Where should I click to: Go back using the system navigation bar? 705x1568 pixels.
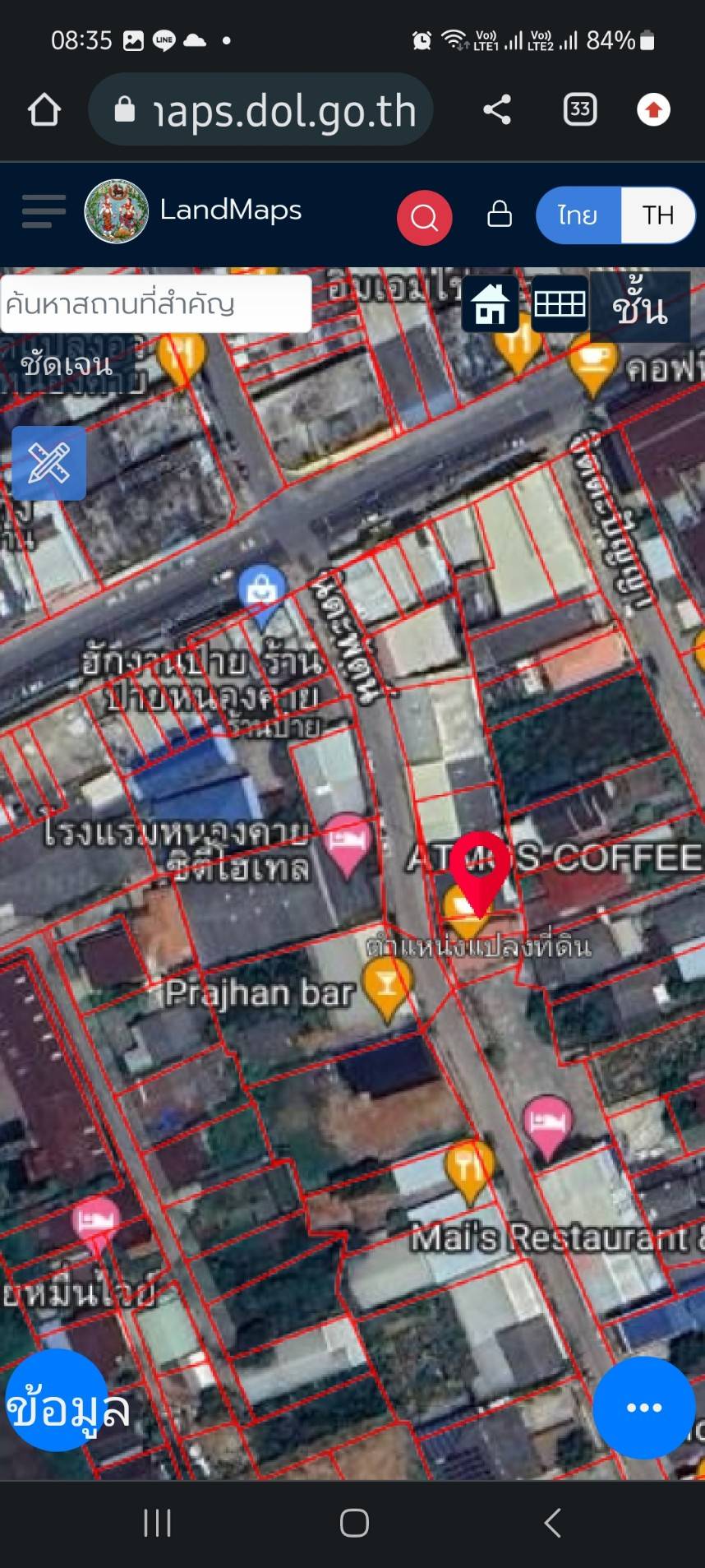point(553,1523)
